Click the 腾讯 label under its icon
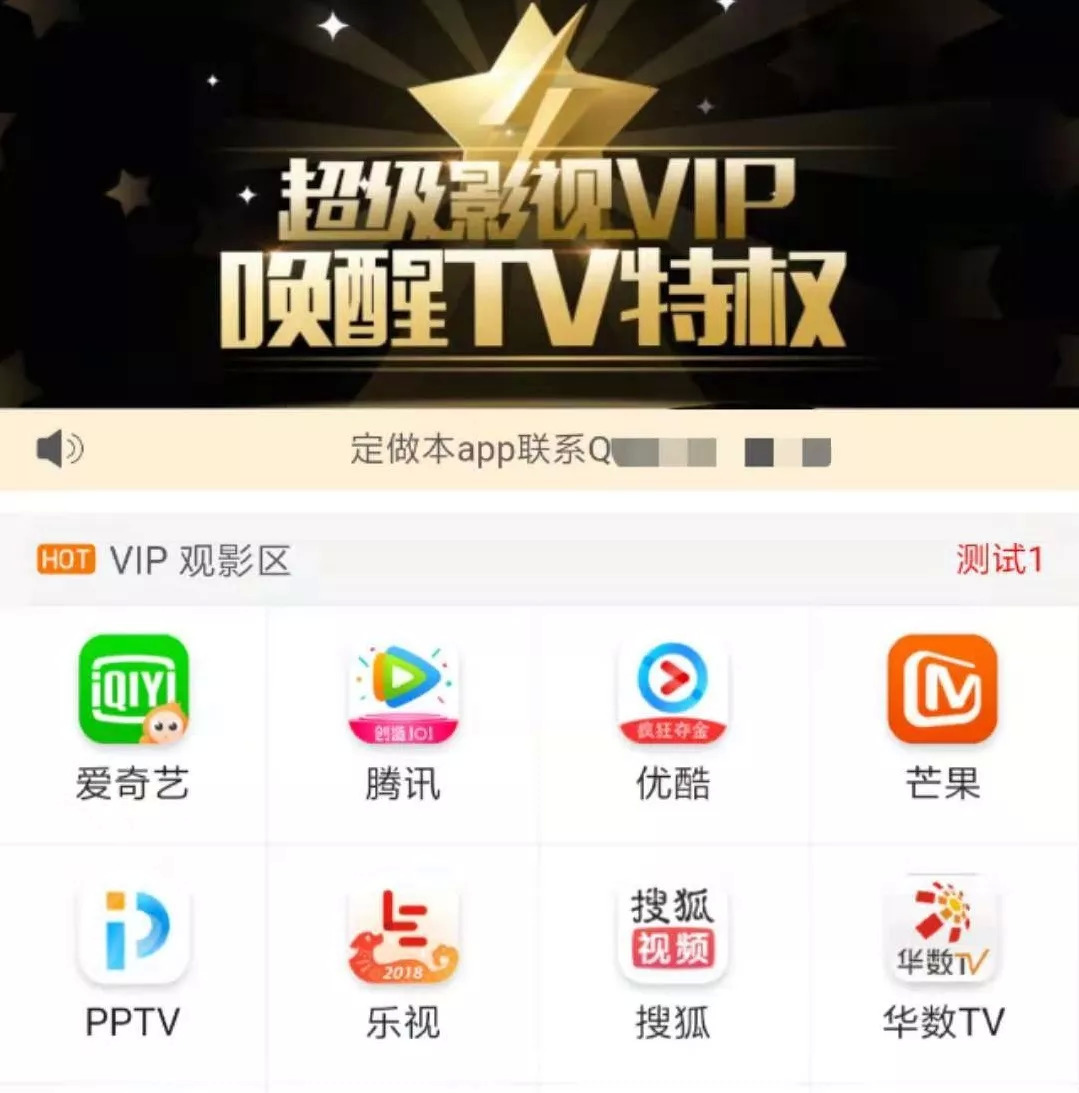The height and width of the screenshot is (1093, 1079). pos(402,787)
